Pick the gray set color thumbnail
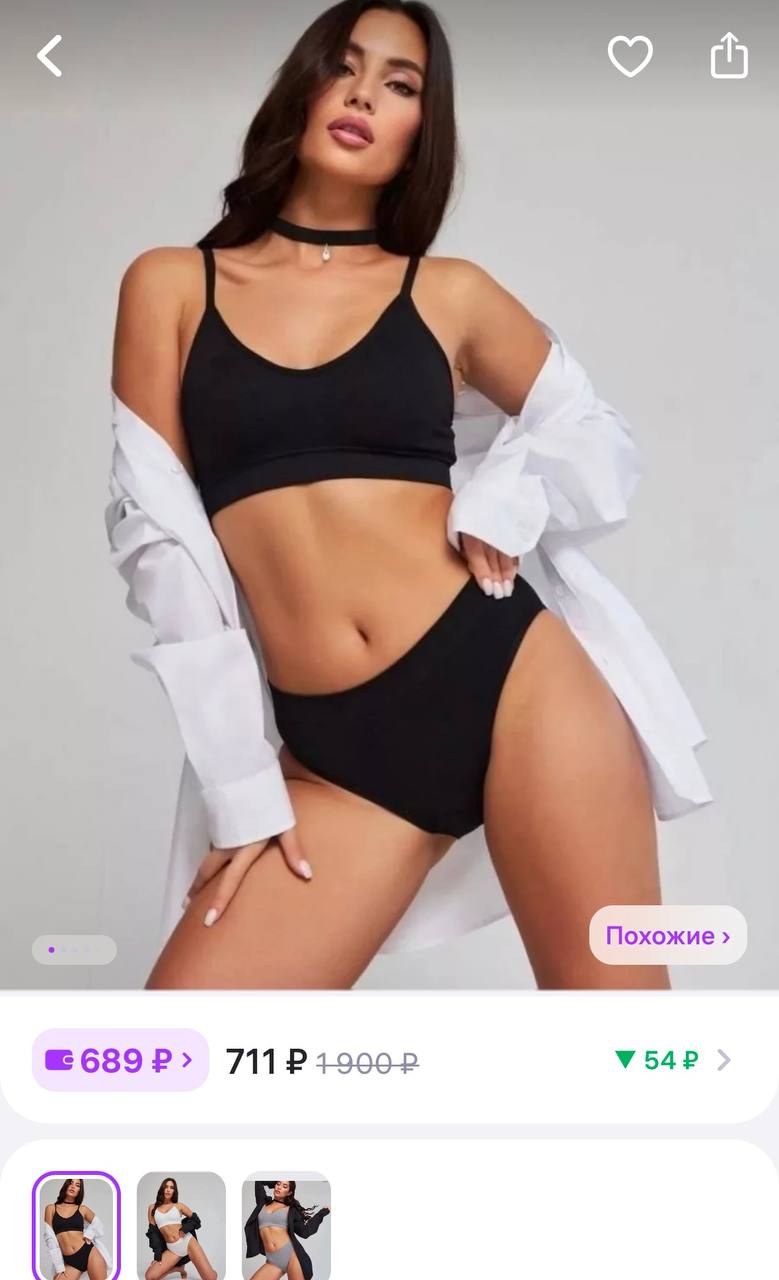Viewport: 779px width, 1280px height. [286, 1226]
